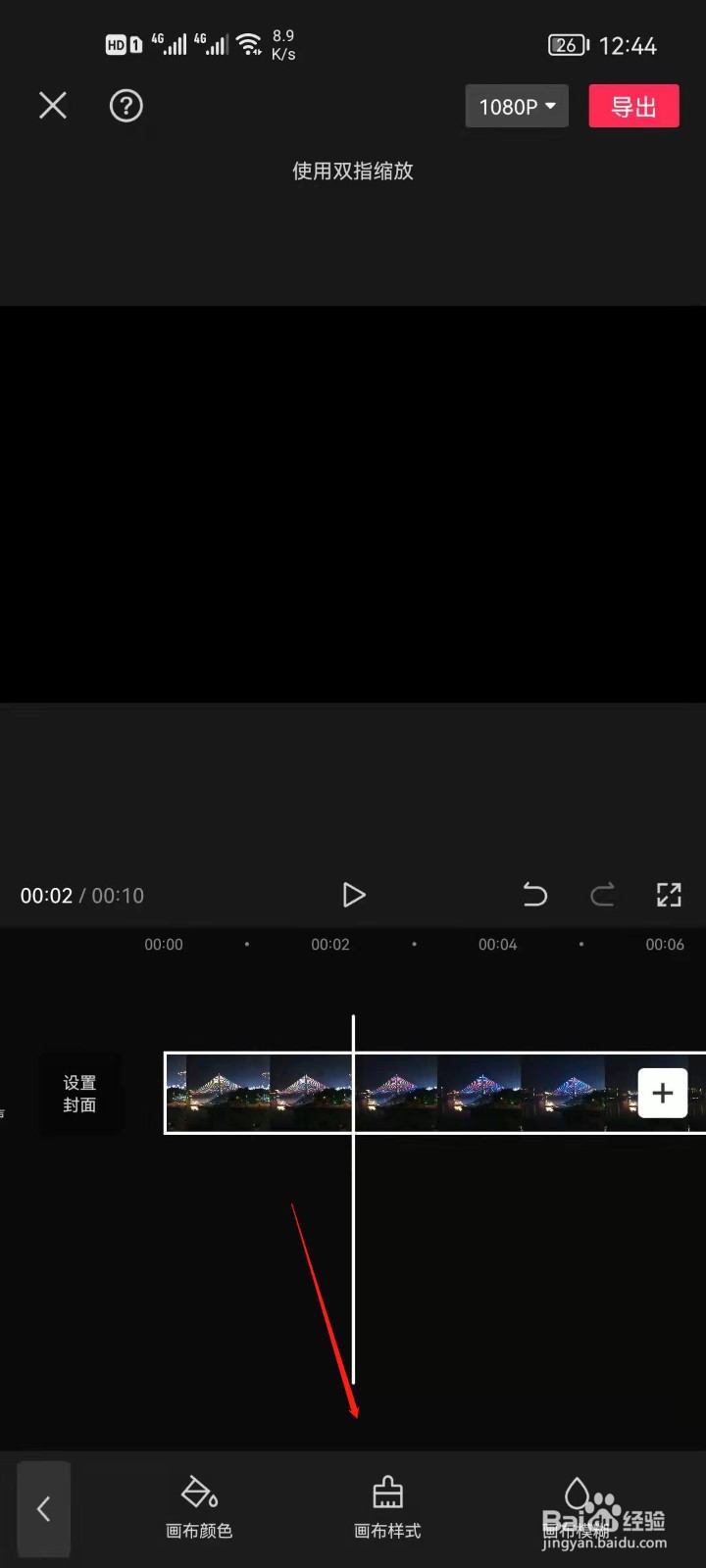This screenshot has width=706, height=1568.
Task: Open the 画布颜色 canvas color tool
Action: 199,1509
